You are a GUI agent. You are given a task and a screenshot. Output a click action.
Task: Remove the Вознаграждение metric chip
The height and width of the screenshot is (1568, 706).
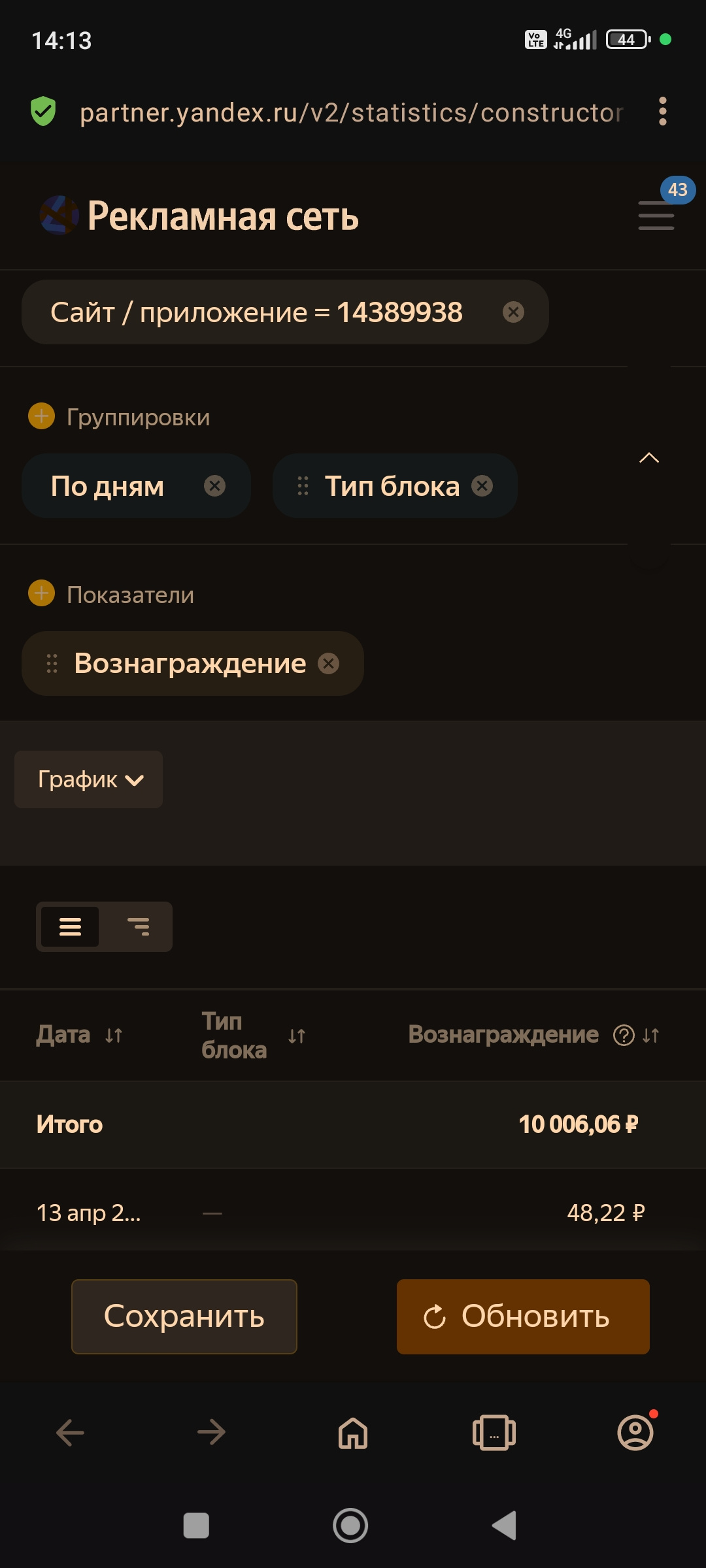[328, 664]
